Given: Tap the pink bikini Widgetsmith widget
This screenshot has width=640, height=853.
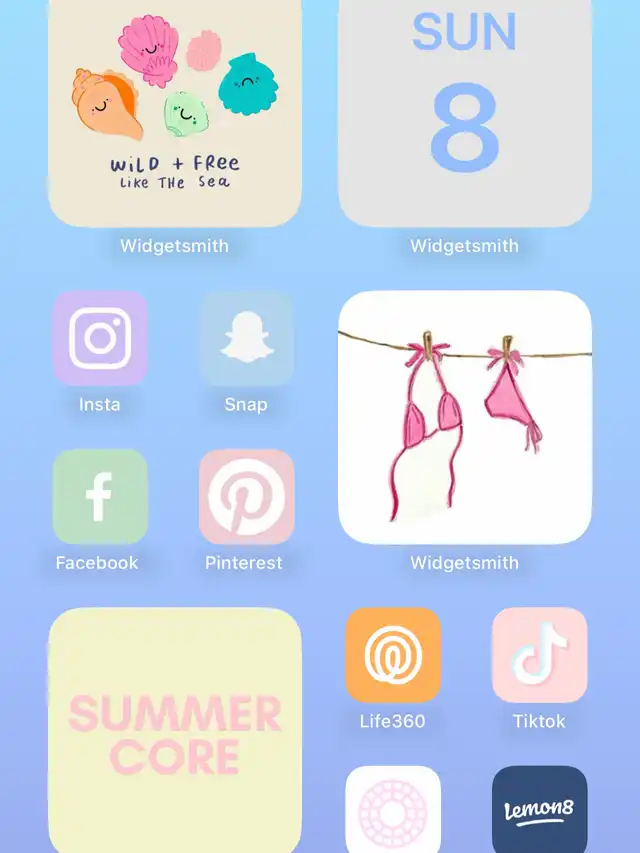Looking at the screenshot, I should pyautogui.click(x=465, y=417).
